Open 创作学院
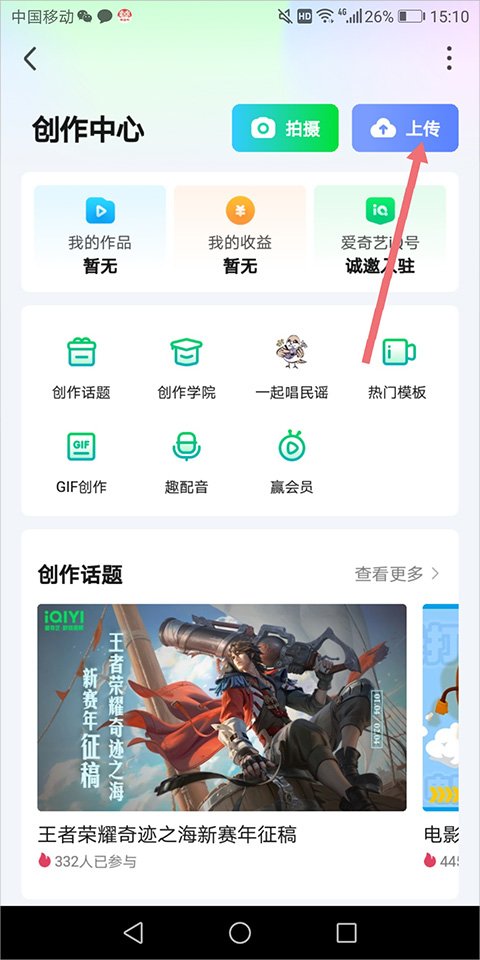Image resolution: width=480 pixels, height=960 pixels. 186,367
